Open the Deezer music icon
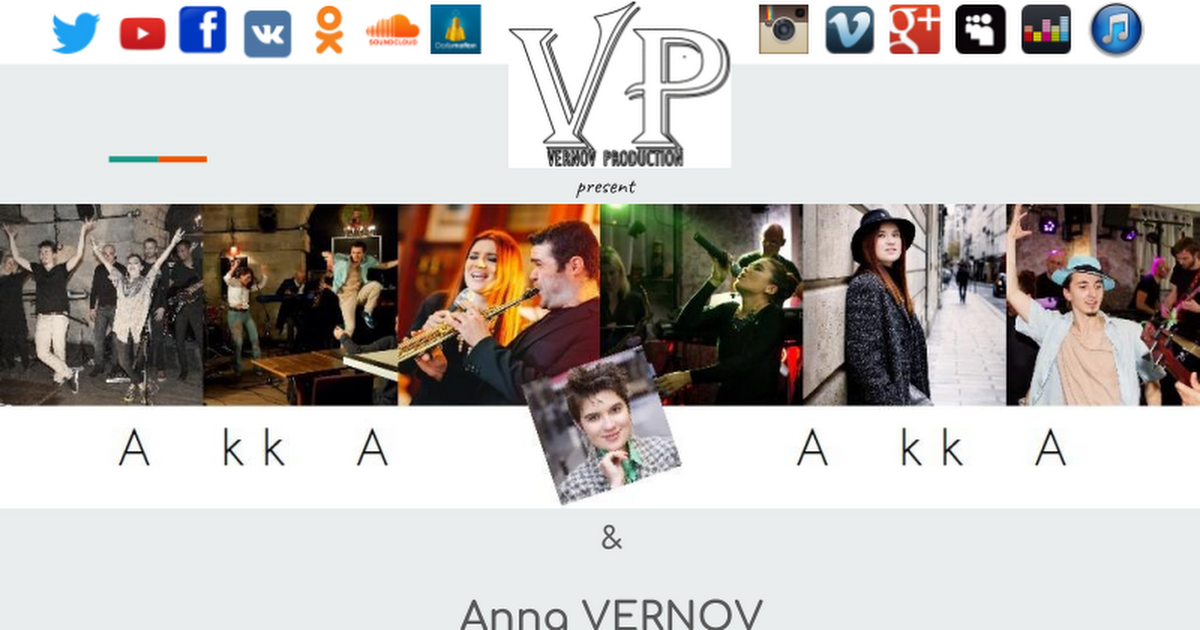Viewport: 1200px width, 630px height. pos(1046,29)
